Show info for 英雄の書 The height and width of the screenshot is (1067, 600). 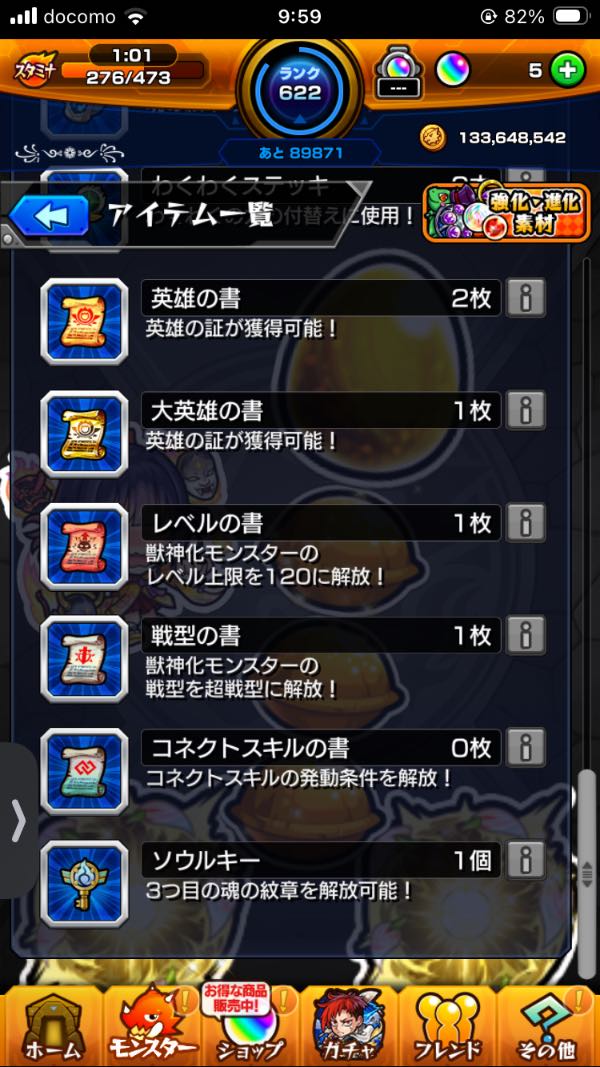[525, 298]
